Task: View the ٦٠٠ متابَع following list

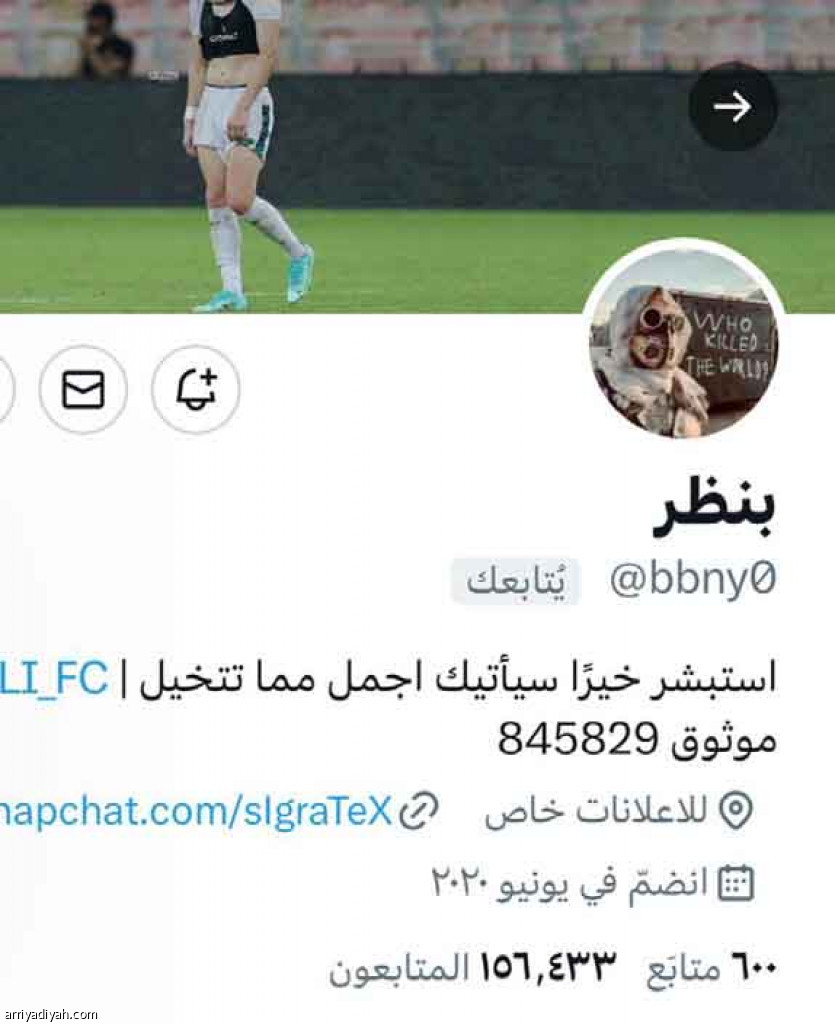Action: [711, 968]
